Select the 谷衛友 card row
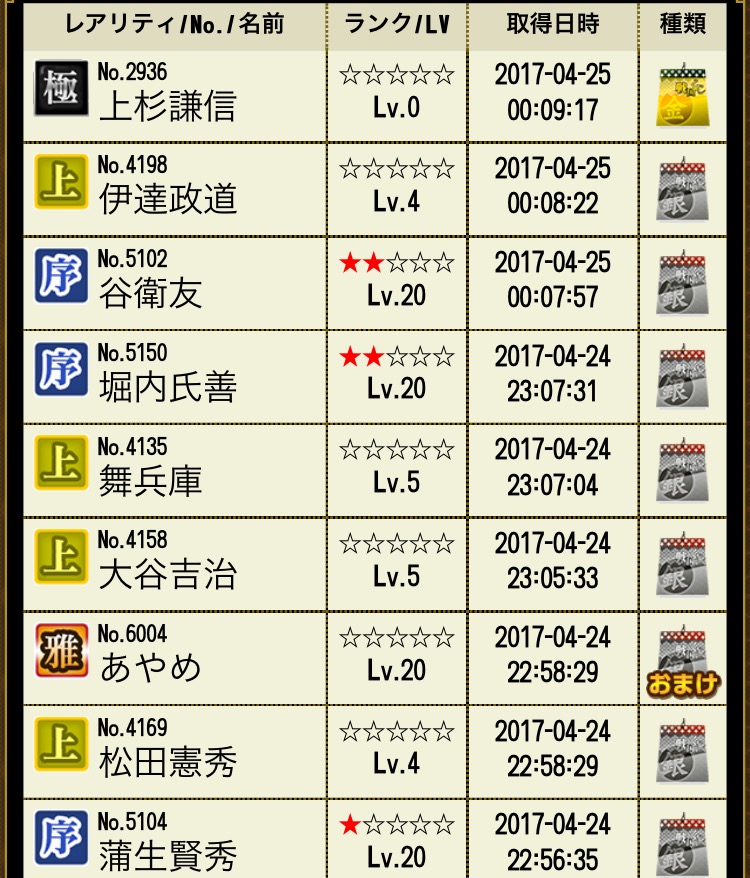The width and height of the screenshot is (750, 878). pos(150,293)
